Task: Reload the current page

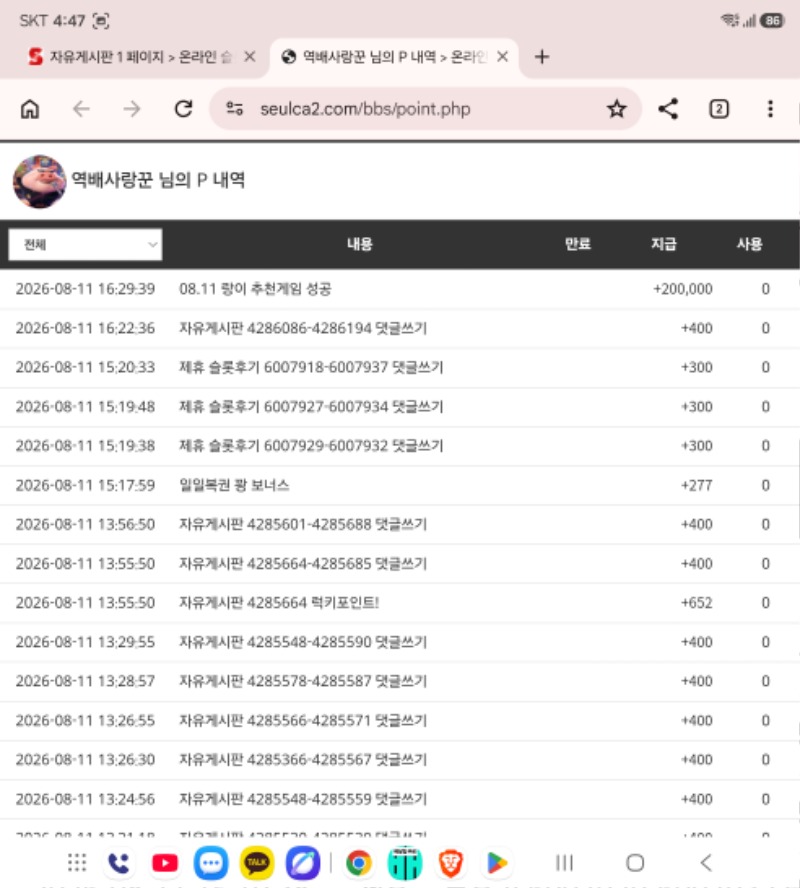Action: pos(183,109)
